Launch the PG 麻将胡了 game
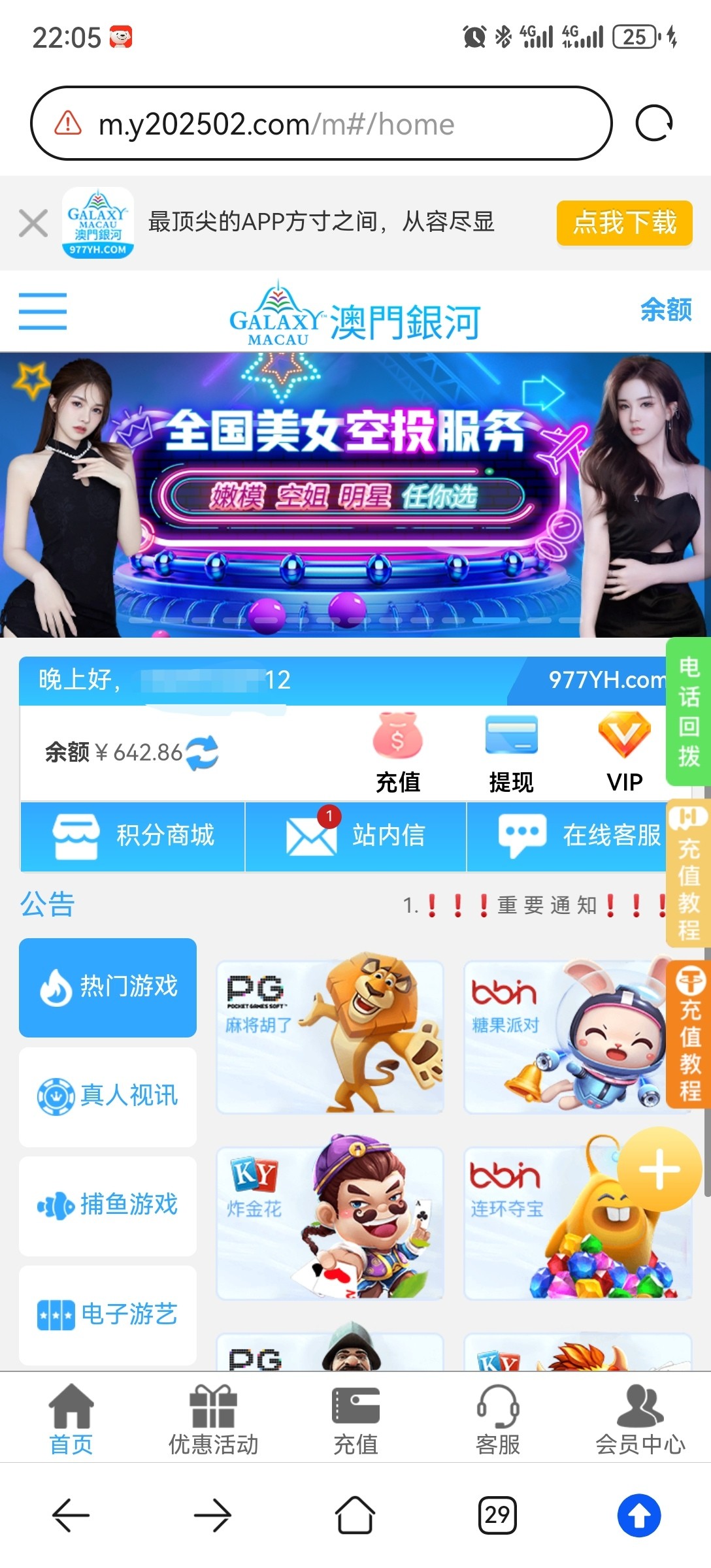The width and height of the screenshot is (711, 1568). tap(330, 1037)
